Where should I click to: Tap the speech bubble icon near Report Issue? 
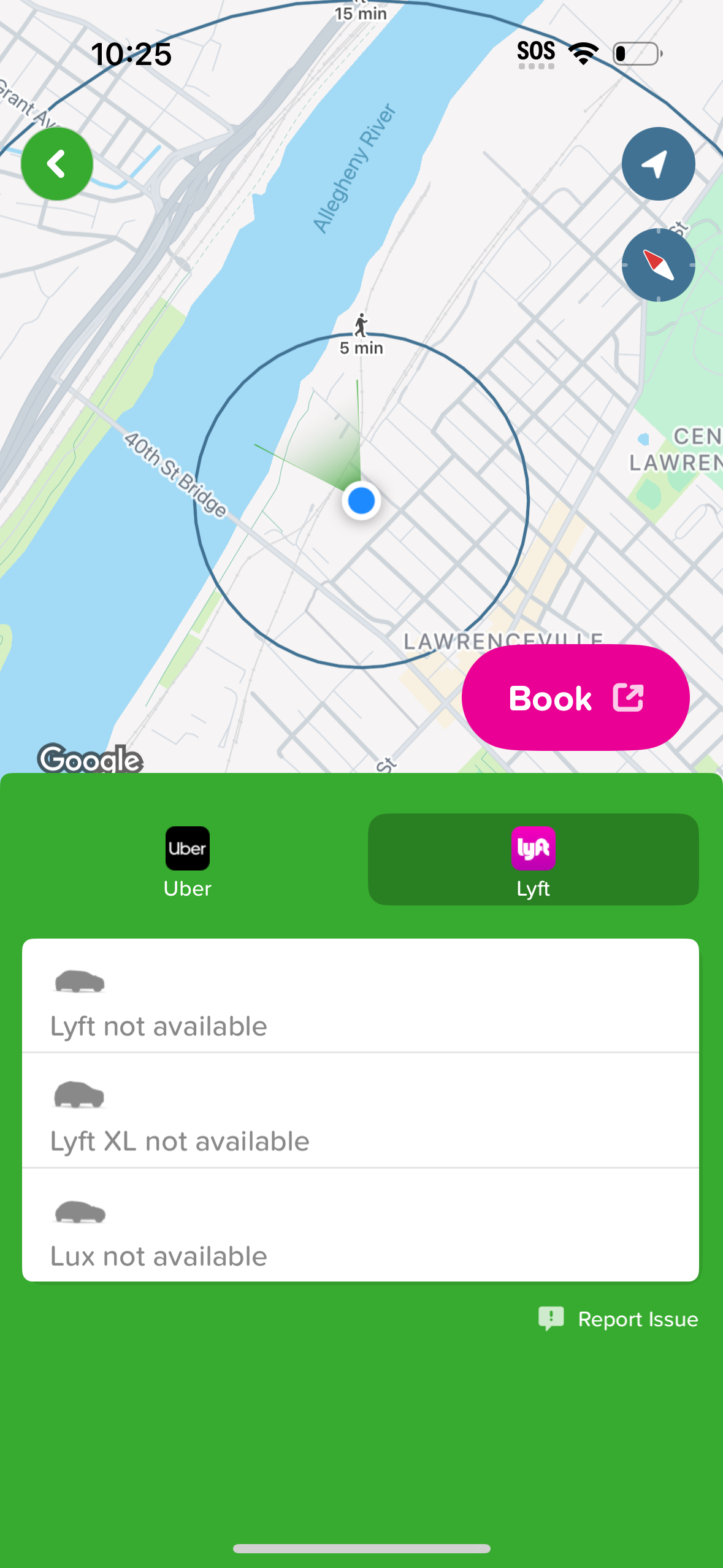551,1318
